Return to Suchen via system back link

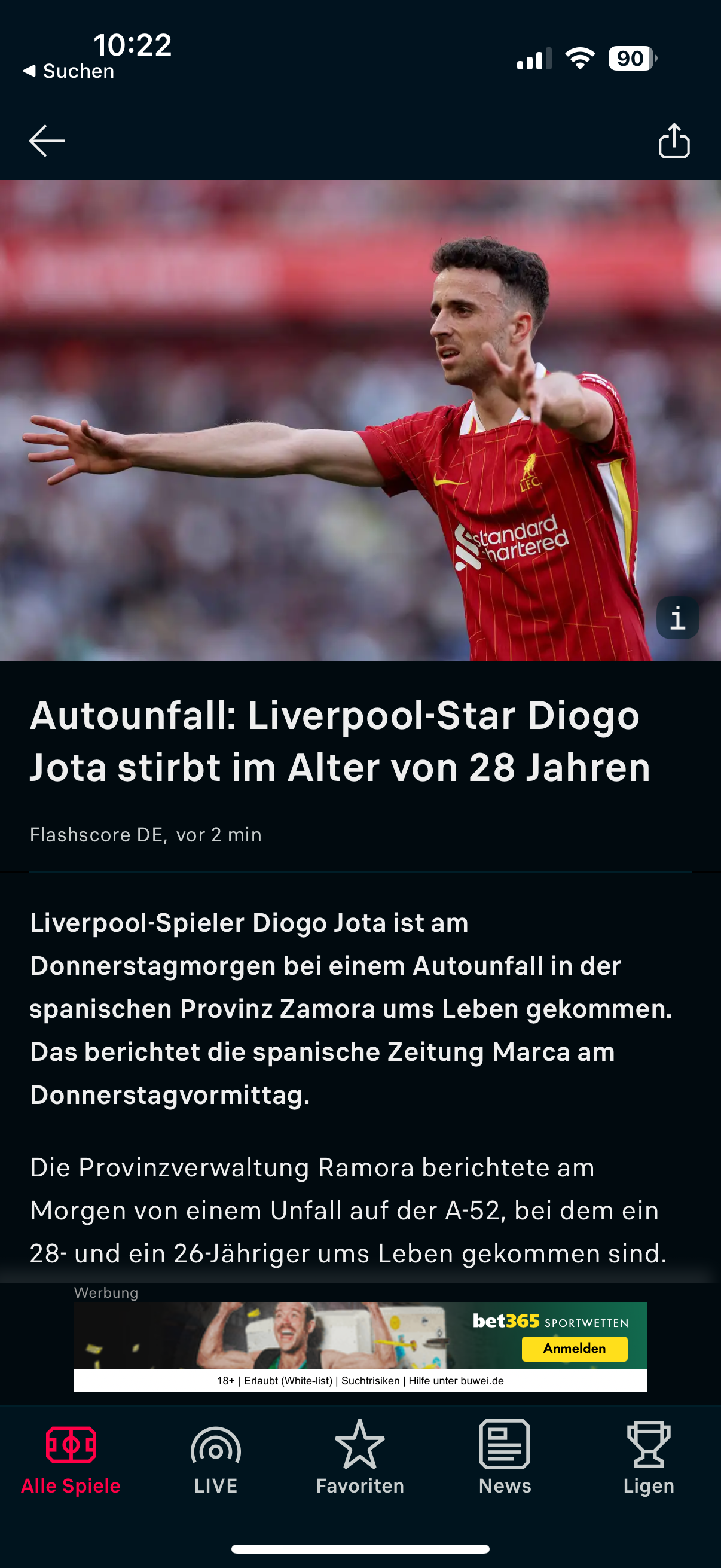click(x=69, y=71)
